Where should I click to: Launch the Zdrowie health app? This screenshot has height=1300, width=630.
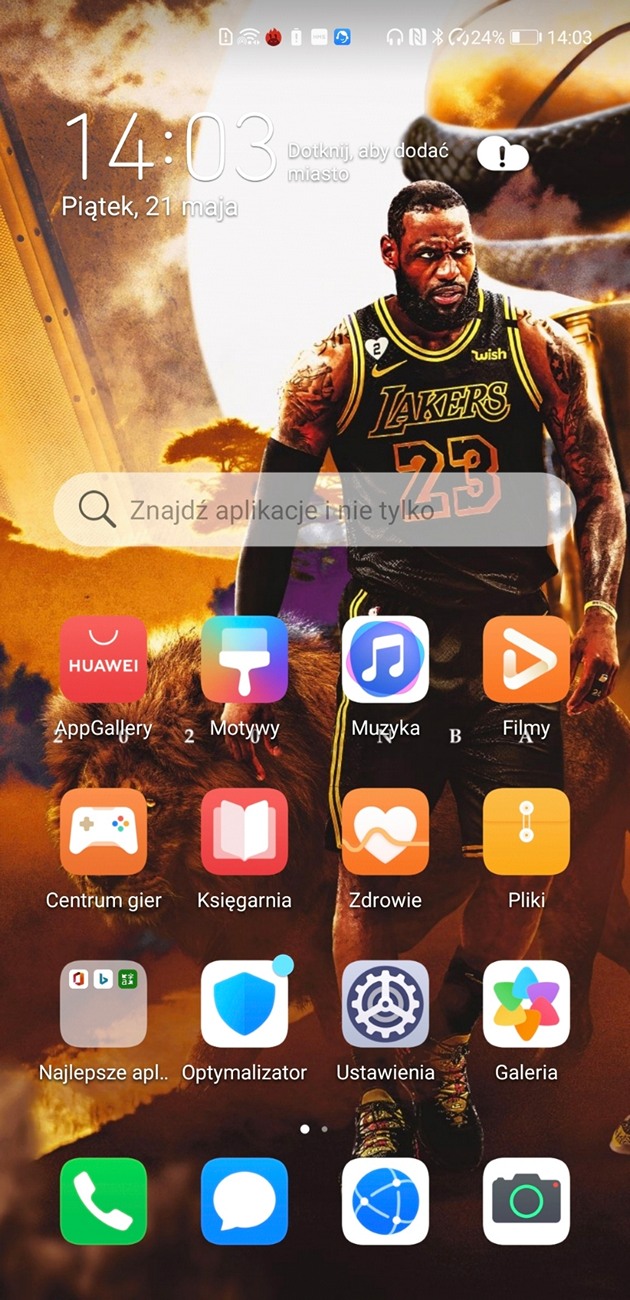pos(385,831)
